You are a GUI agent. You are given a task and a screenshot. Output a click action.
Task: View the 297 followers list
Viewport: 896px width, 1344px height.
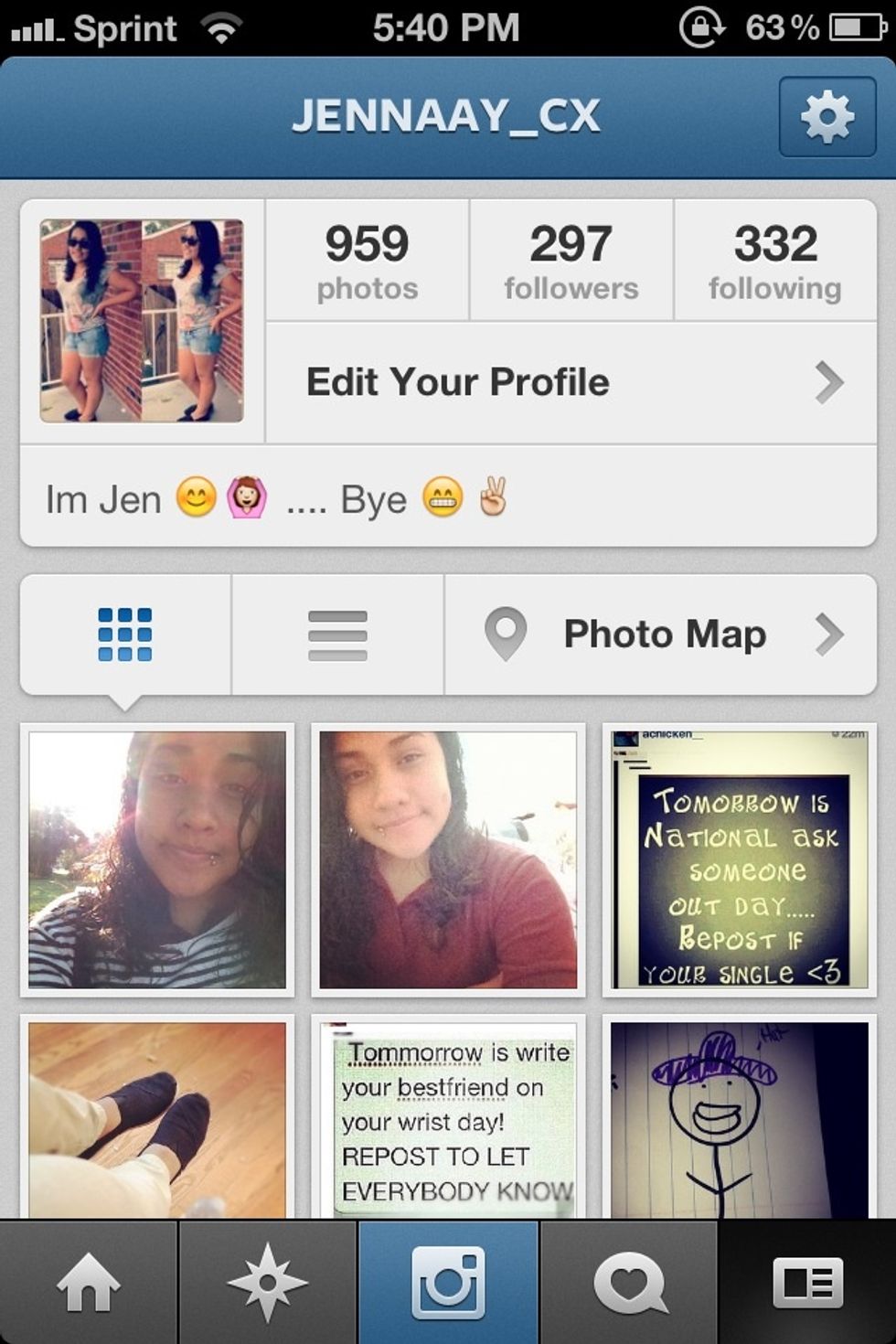pos(571,261)
